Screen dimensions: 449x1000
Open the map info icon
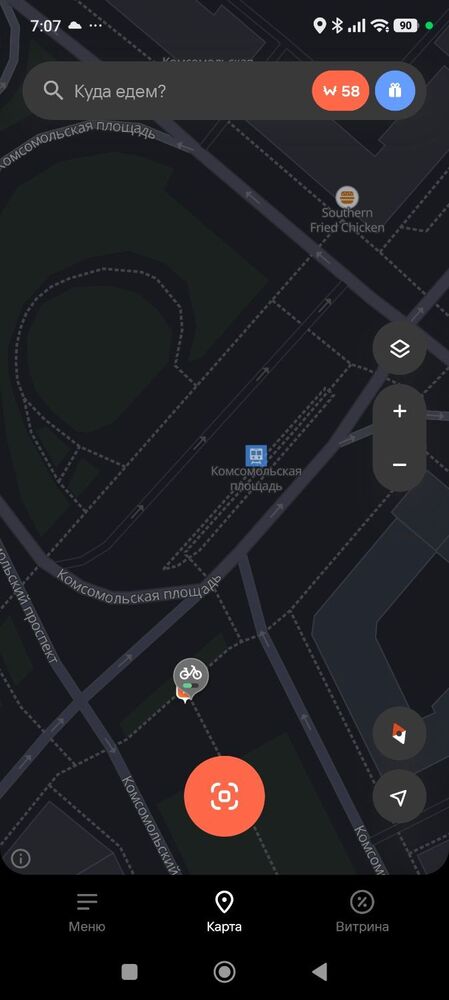(20, 859)
